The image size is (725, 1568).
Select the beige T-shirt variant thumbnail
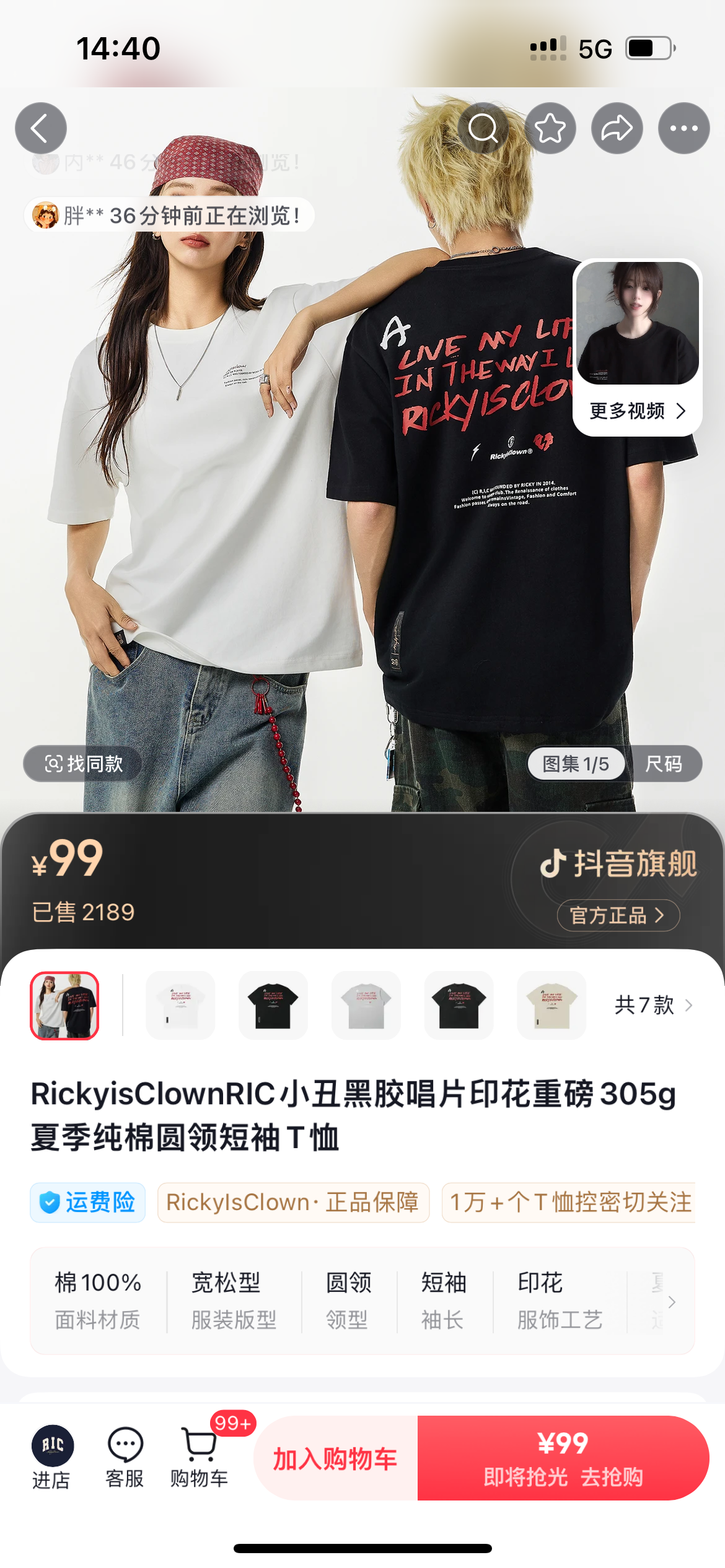[x=551, y=1005]
